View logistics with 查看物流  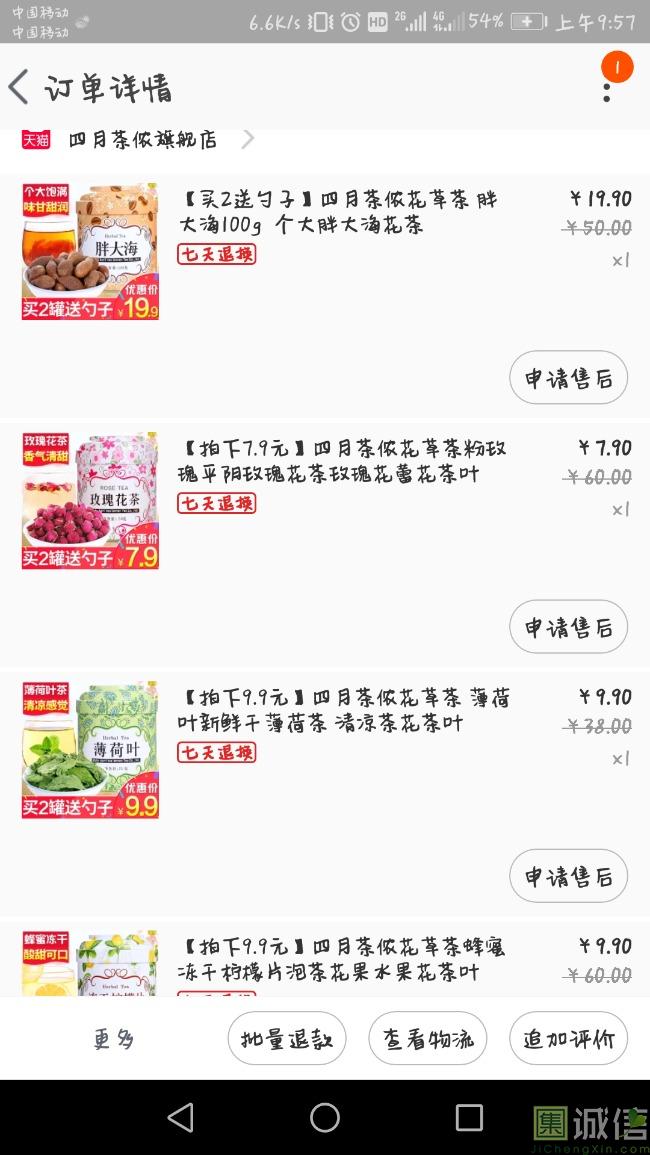427,1039
